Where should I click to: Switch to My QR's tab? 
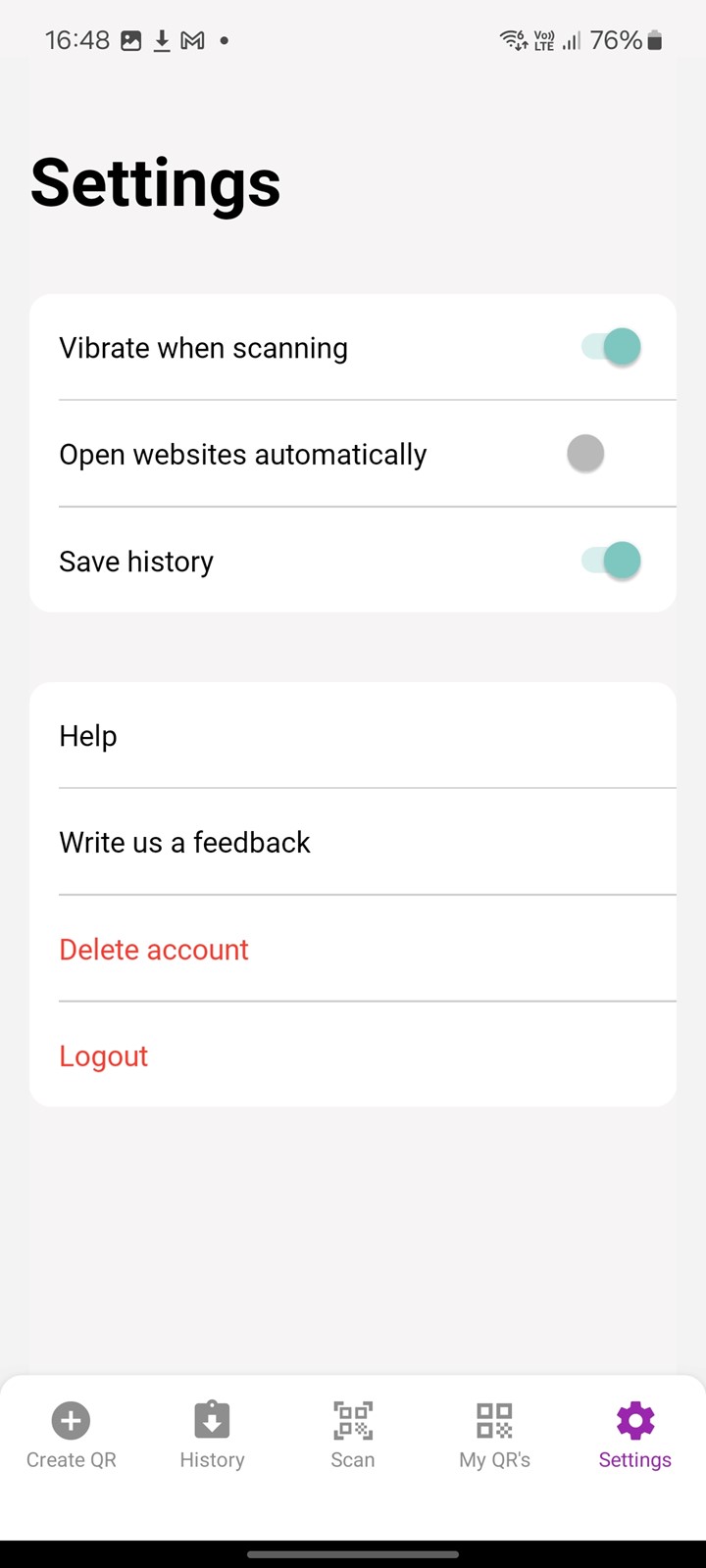coord(494,1435)
